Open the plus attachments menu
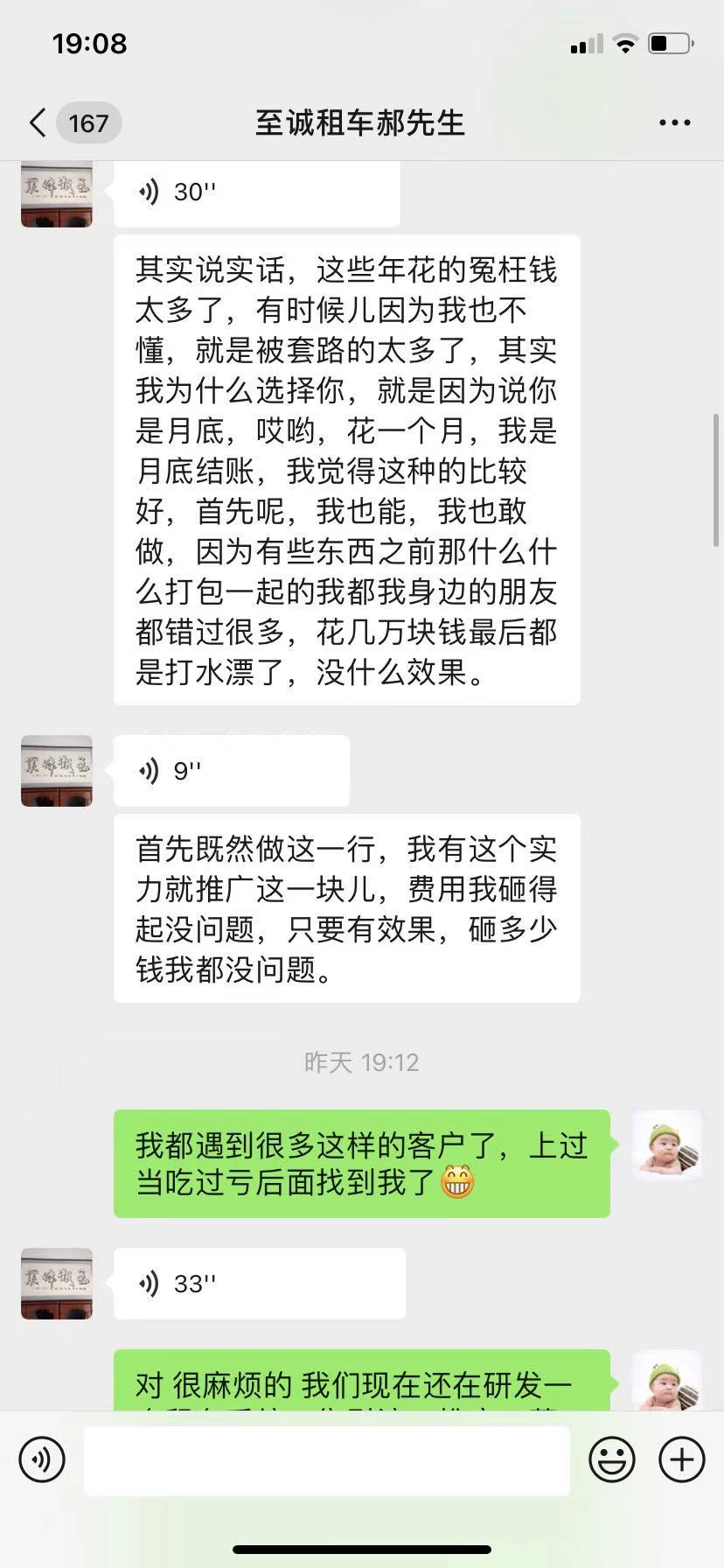This screenshot has height=1568, width=724. [682, 1459]
